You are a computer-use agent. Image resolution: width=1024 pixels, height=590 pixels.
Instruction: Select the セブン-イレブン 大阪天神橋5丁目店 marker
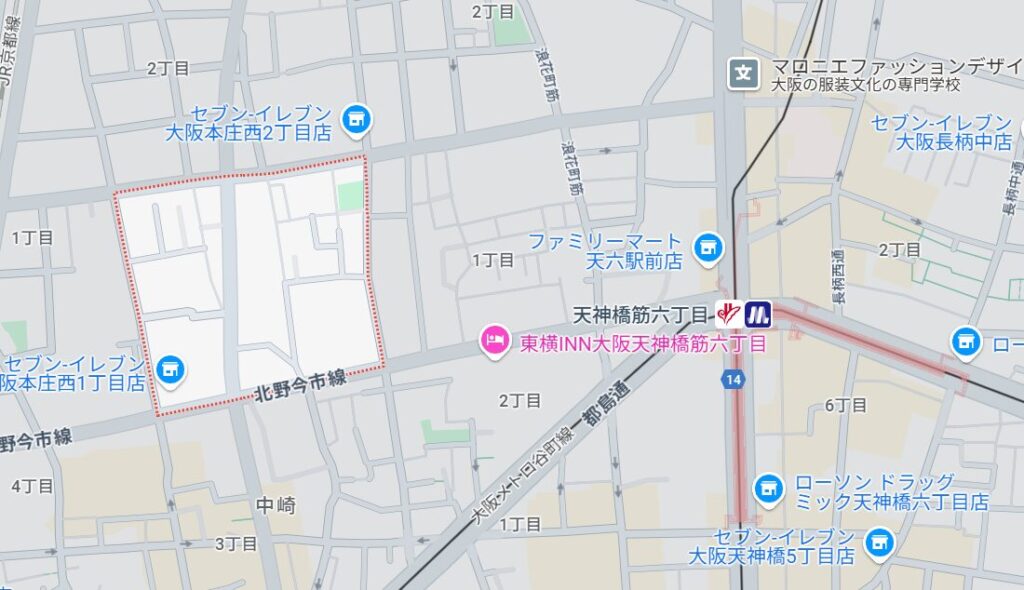[x=879, y=539]
